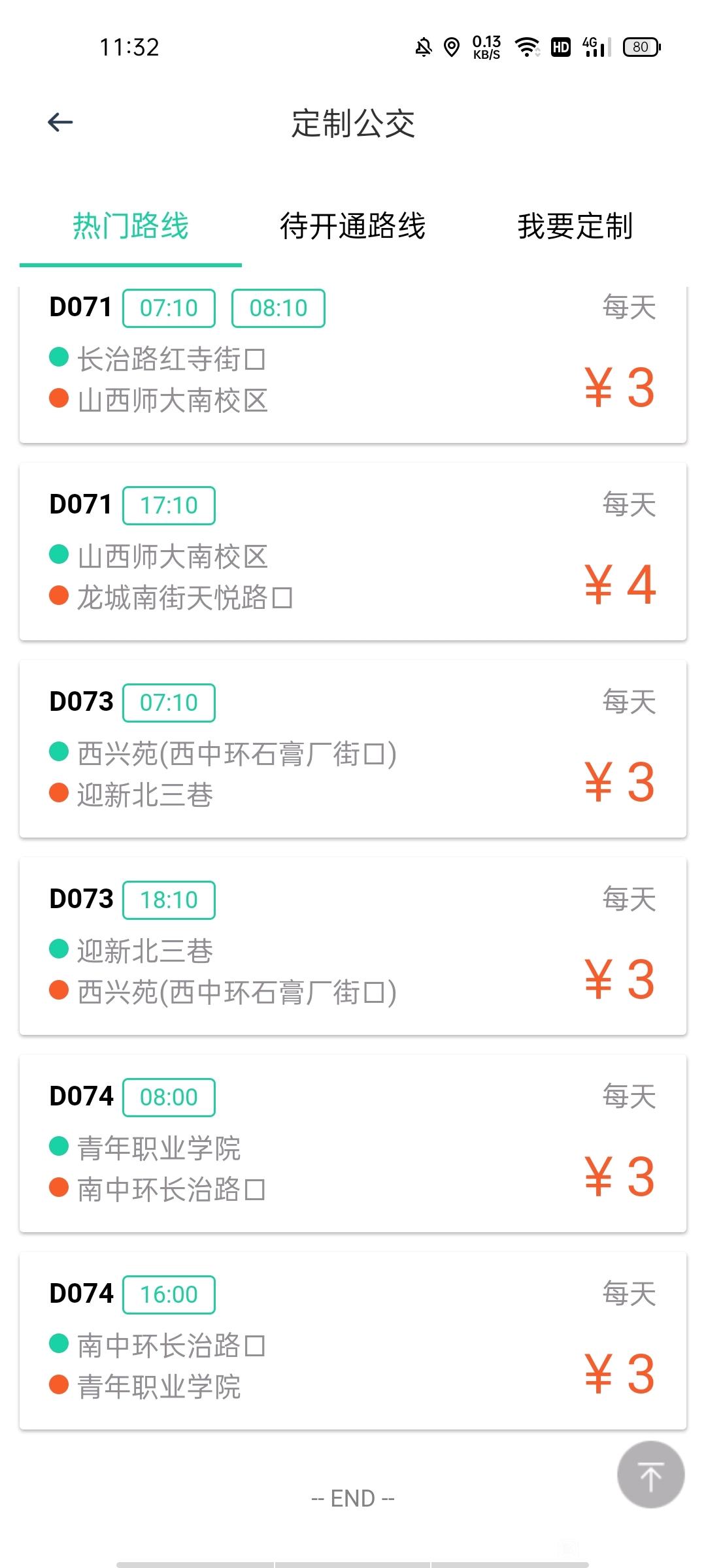This screenshot has height=1568, width=706.
Task: Open the D074 16:00 route card
Action: point(353,1341)
